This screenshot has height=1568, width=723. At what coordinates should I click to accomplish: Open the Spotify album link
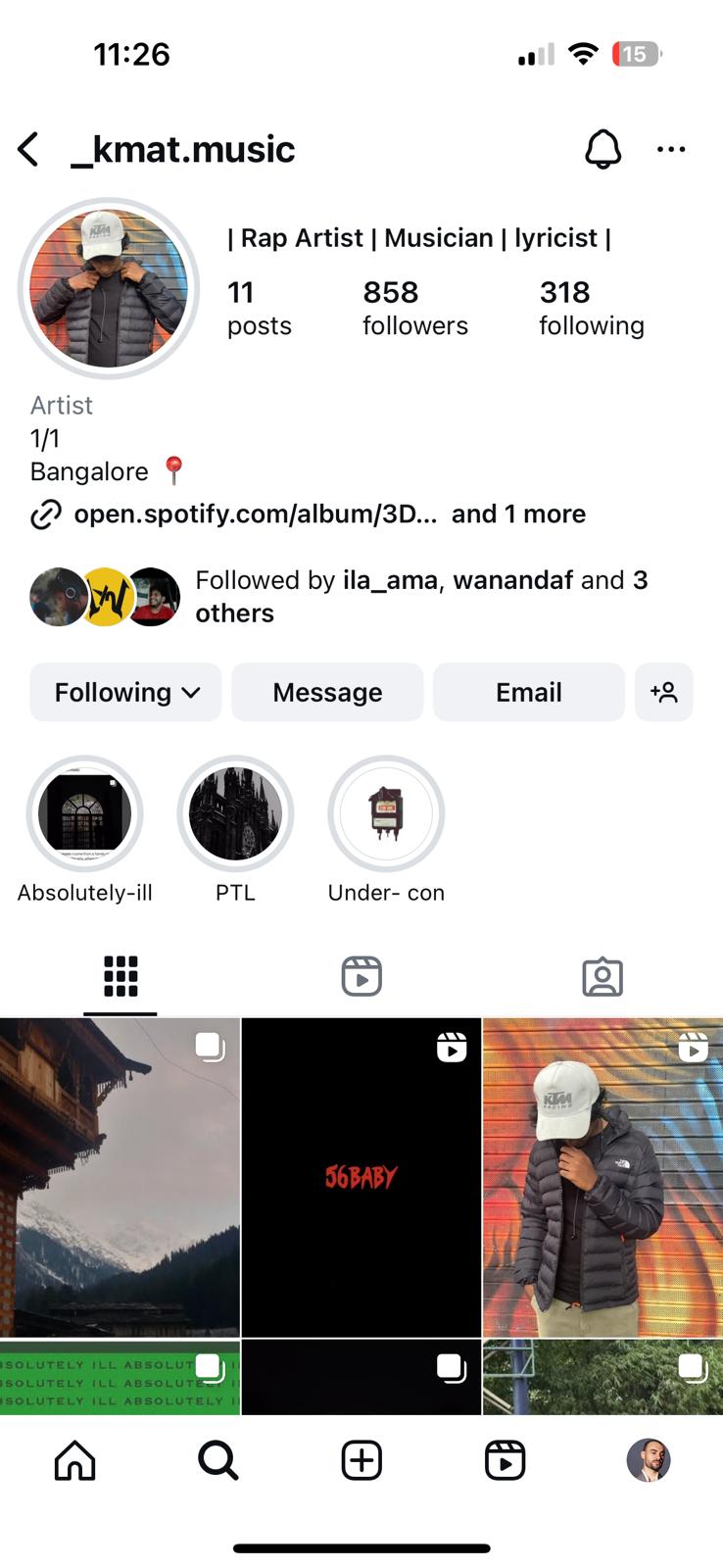click(255, 514)
